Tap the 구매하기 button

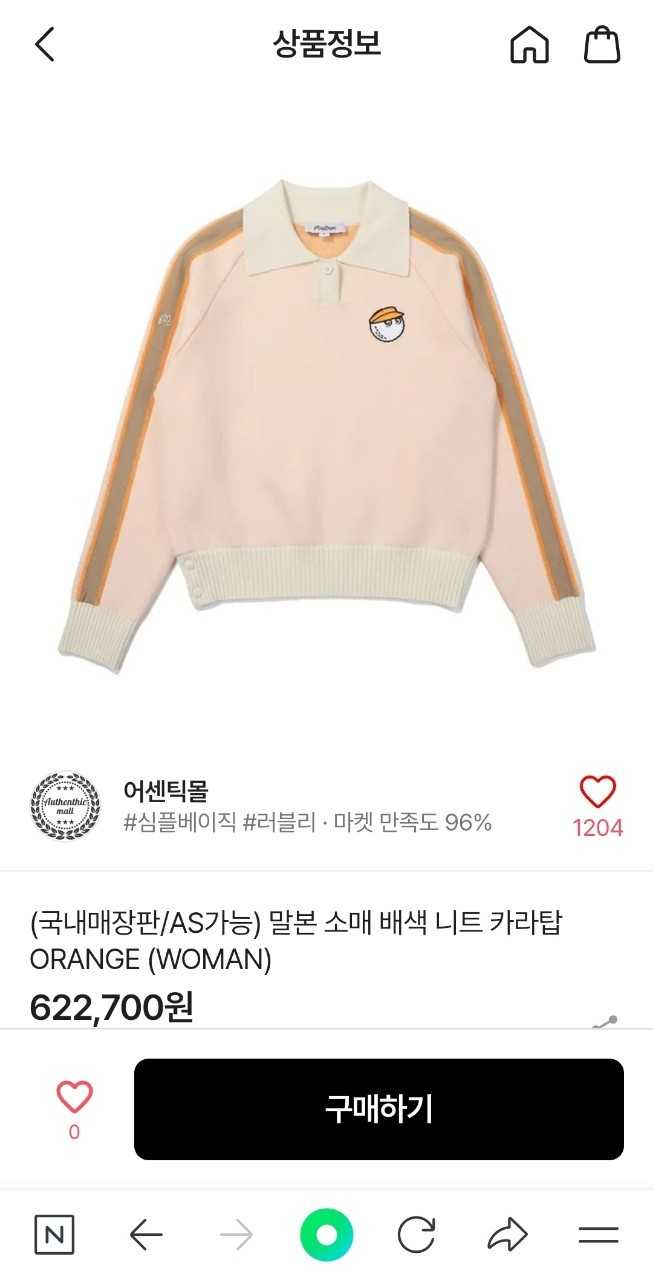(379, 1109)
